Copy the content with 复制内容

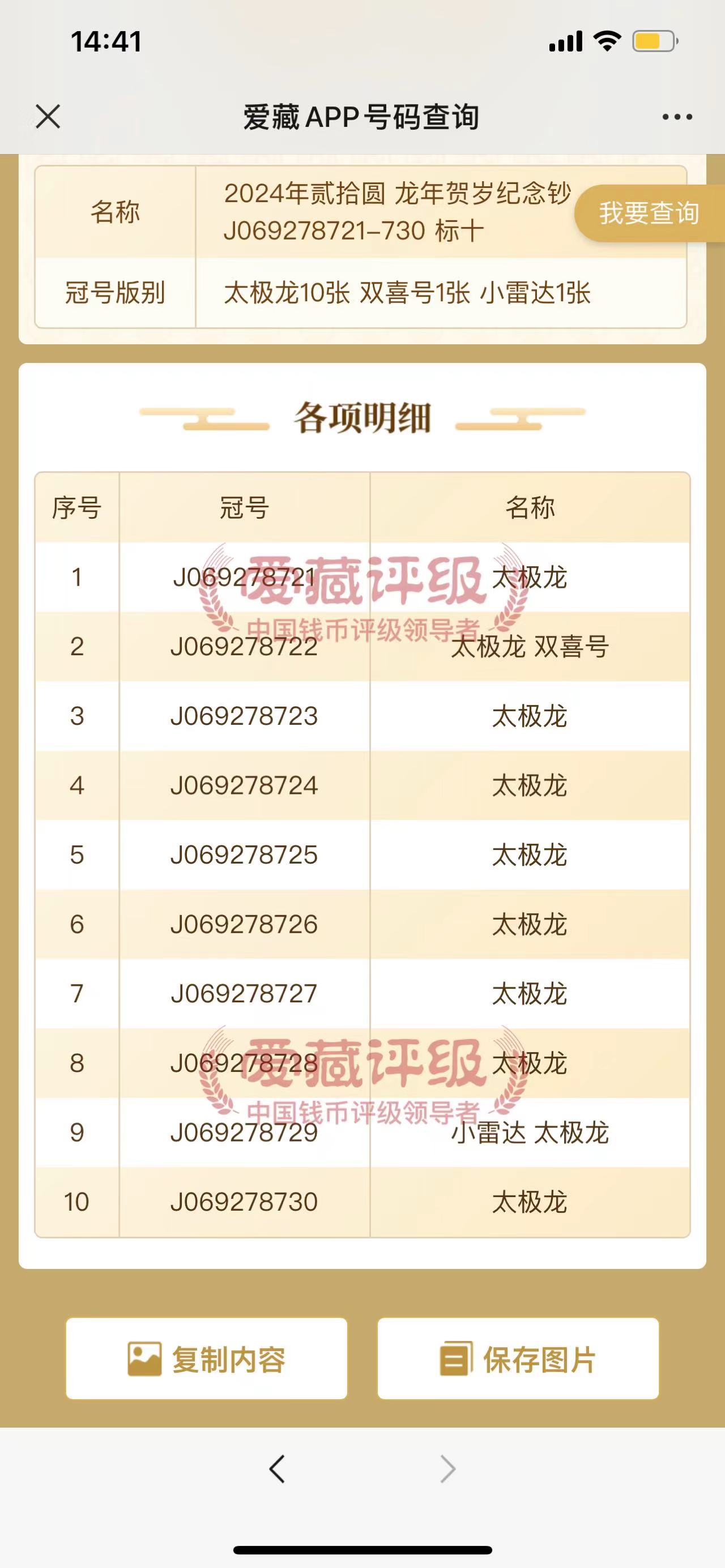tap(206, 1358)
